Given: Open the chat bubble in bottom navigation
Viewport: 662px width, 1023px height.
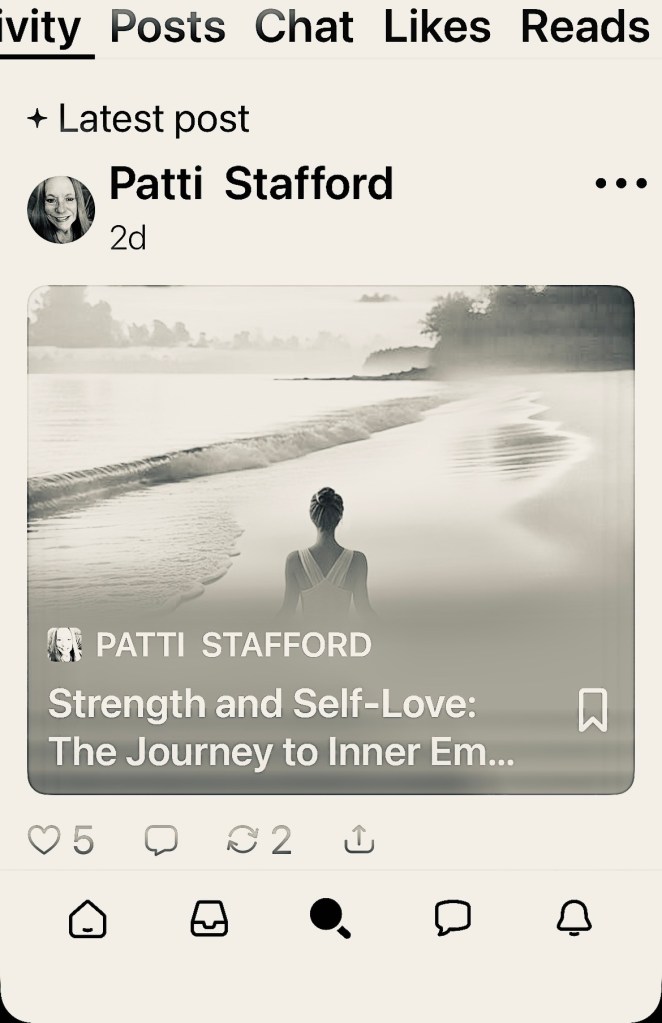Looking at the screenshot, I should [452, 918].
